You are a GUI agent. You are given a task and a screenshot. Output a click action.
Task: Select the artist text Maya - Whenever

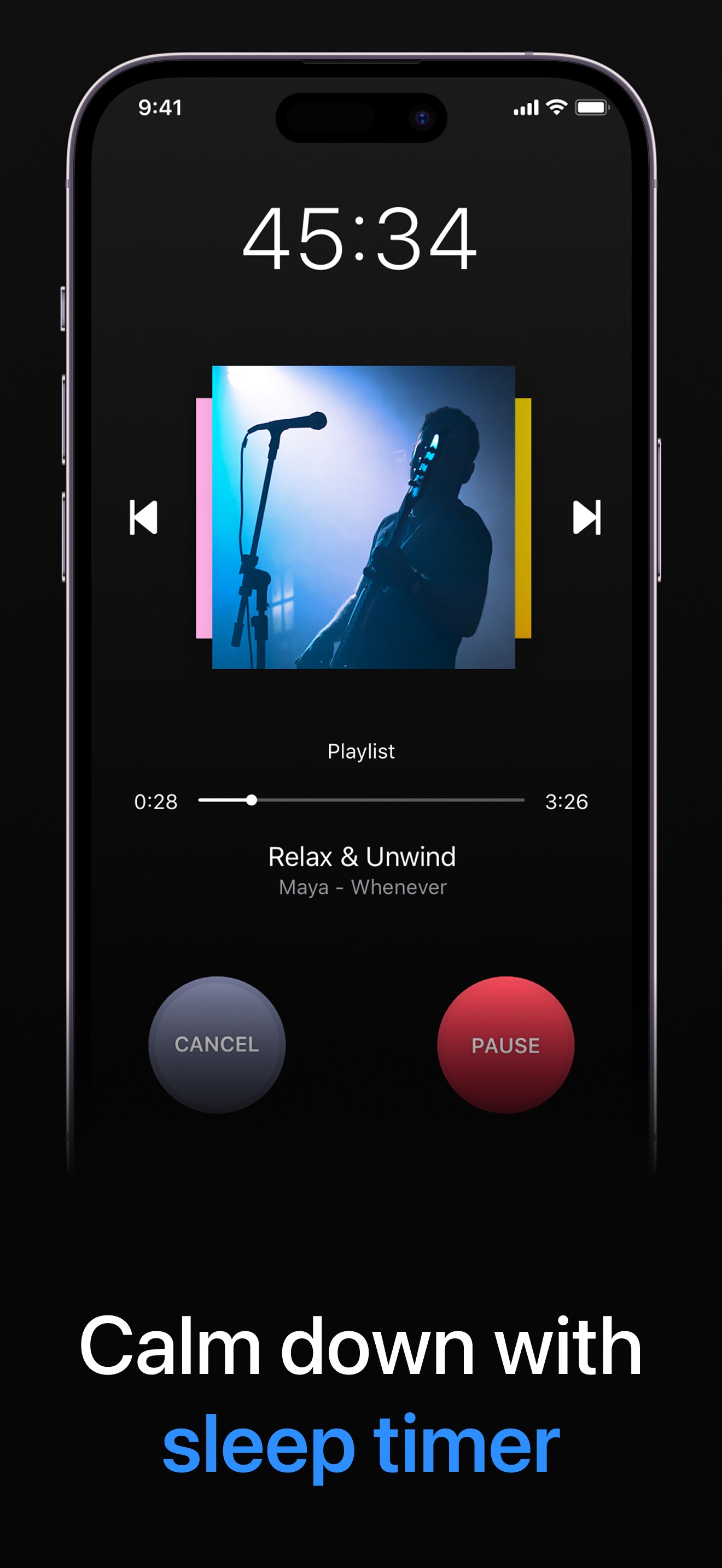point(361,887)
